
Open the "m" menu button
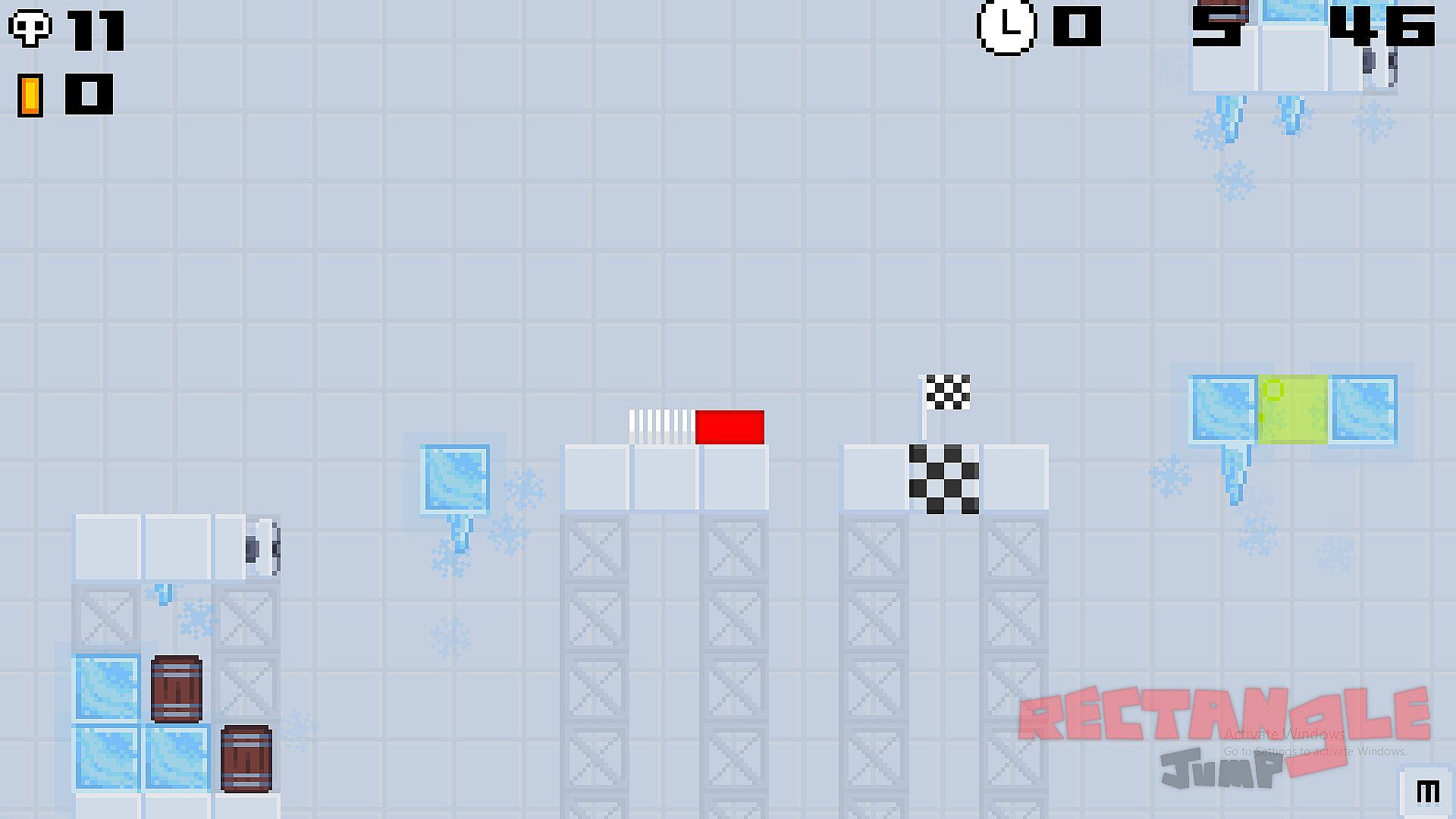coord(1427,792)
